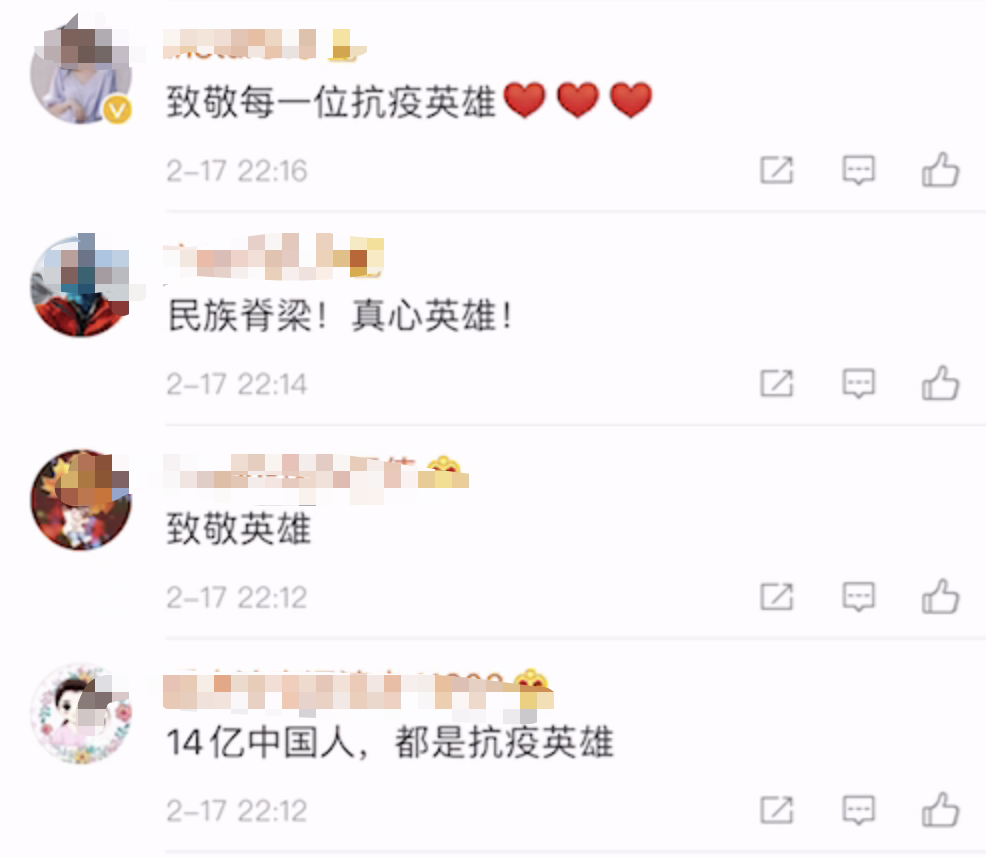
Task: Reply to the comment 14亿中国人，都是抗疫英雄
Action: [858, 809]
